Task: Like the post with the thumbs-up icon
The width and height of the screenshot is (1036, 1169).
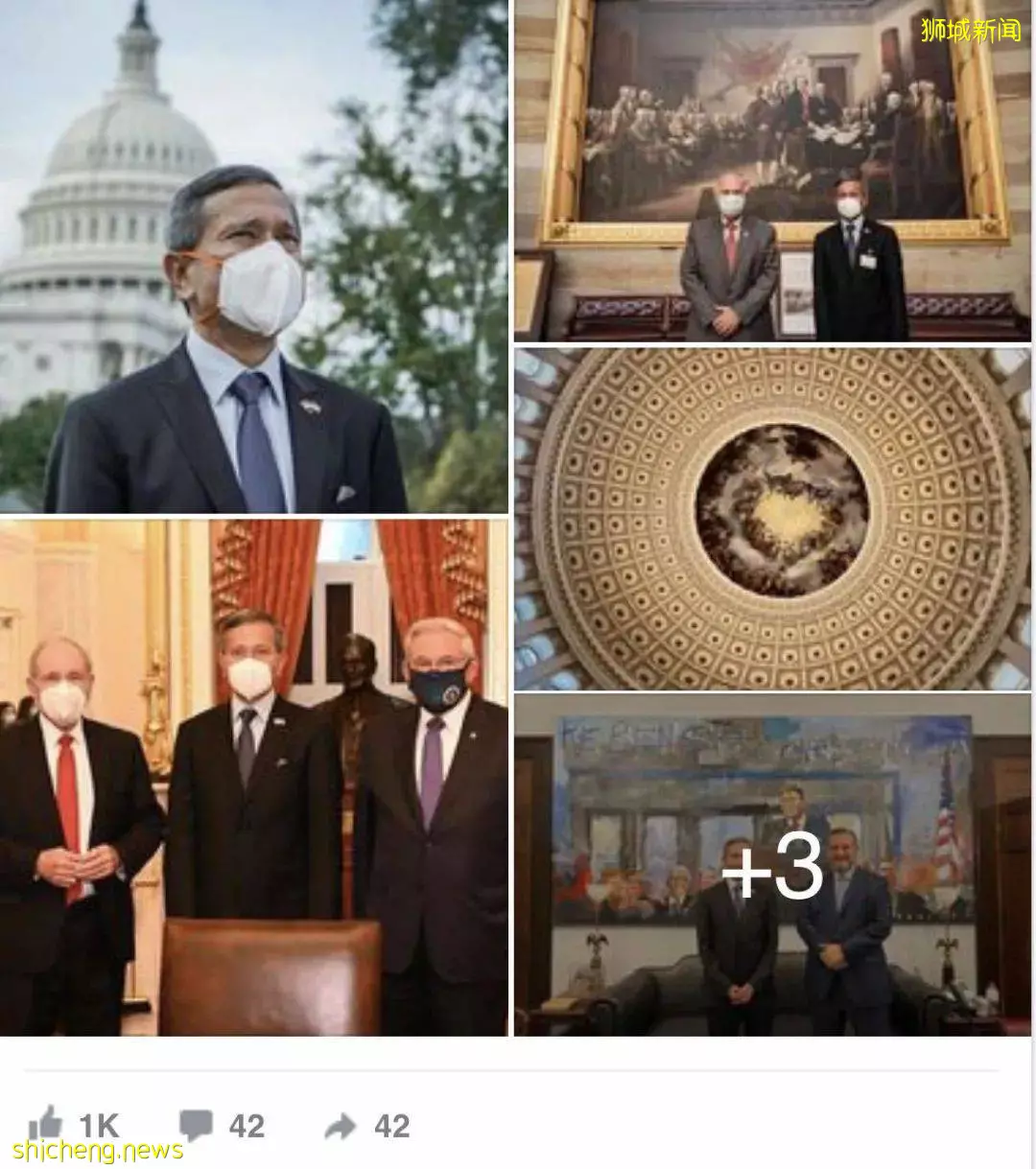Action: [x=46, y=1125]
